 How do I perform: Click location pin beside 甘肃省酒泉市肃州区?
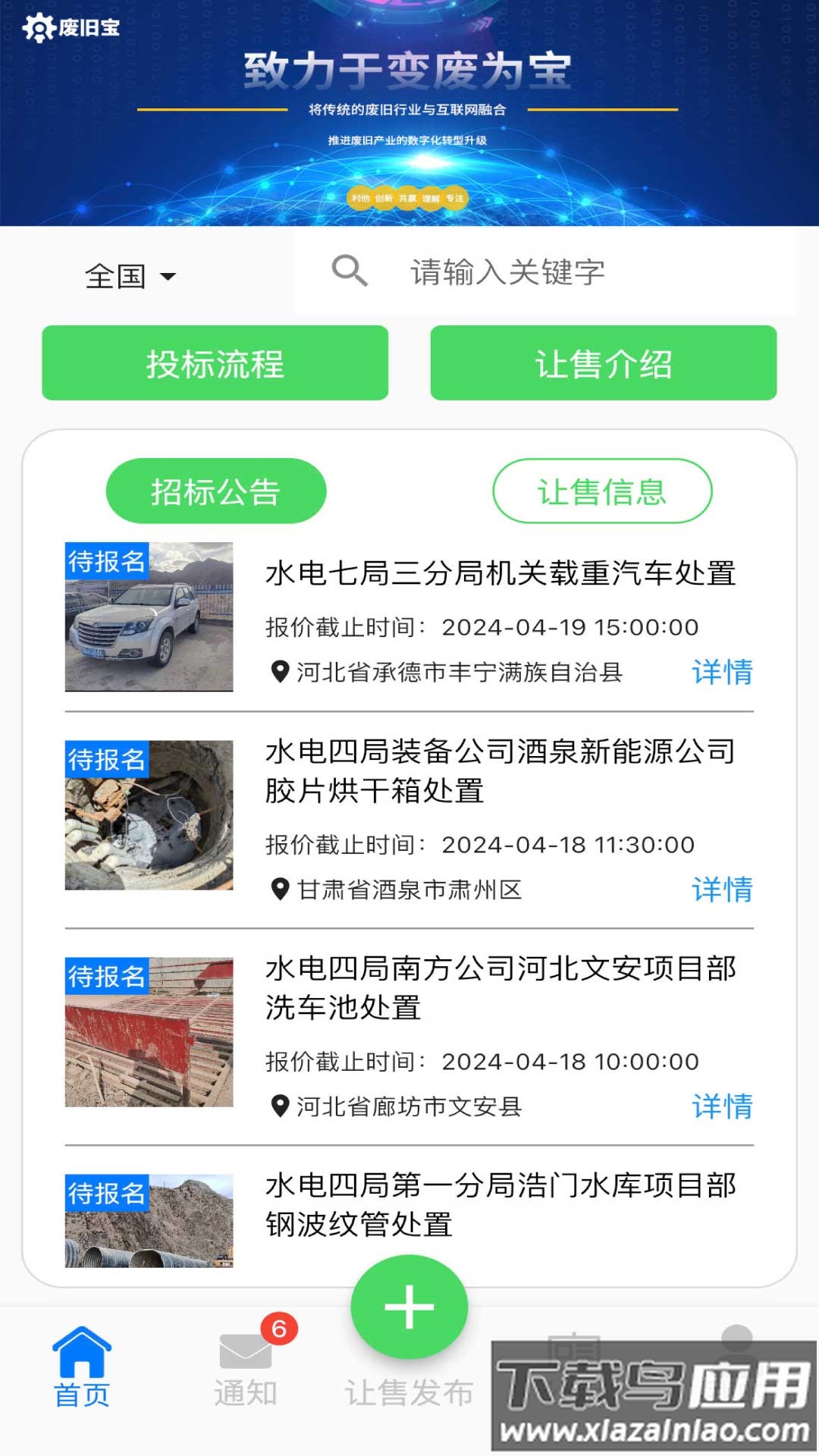(x=278, y=891)
